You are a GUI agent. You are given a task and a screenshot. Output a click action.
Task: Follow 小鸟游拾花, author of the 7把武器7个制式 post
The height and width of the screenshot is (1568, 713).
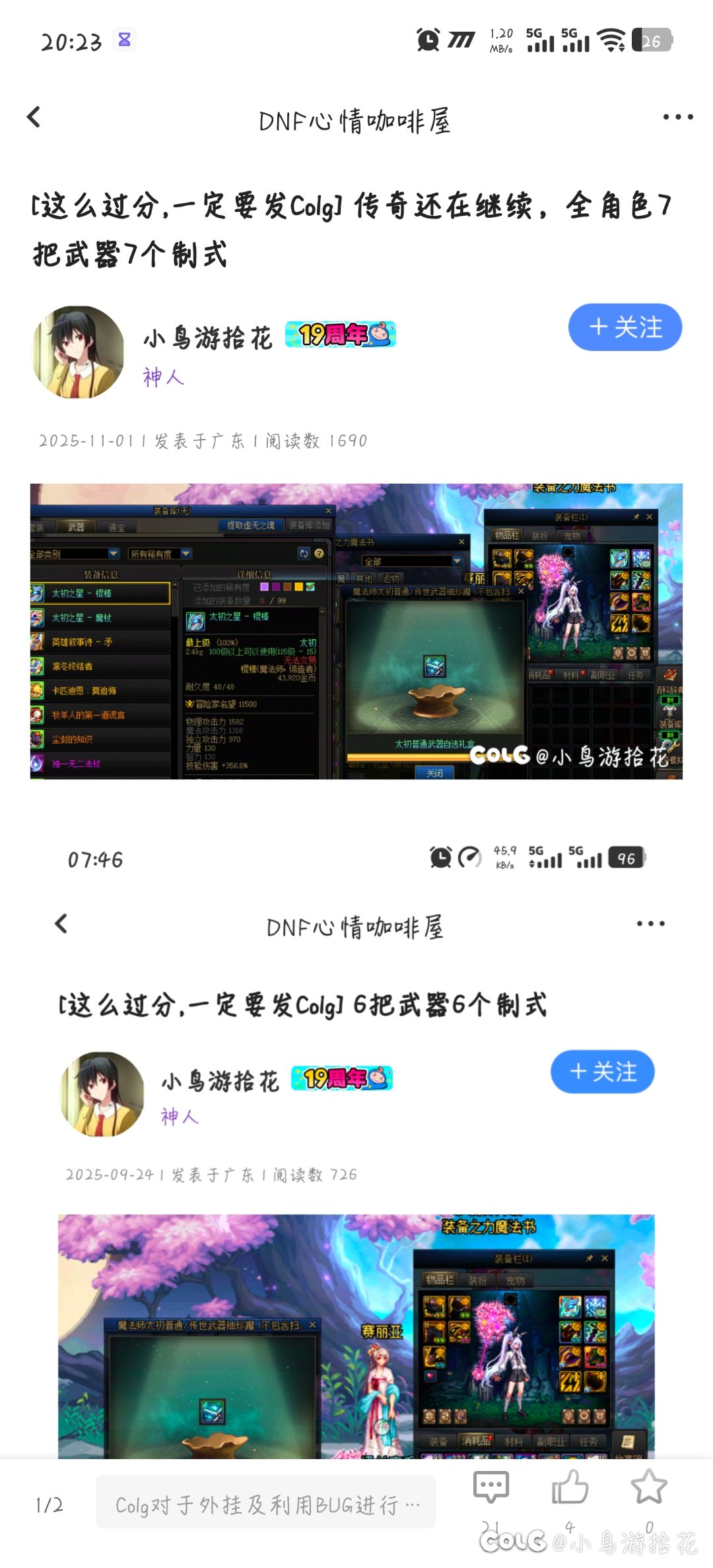coord(625,327)
